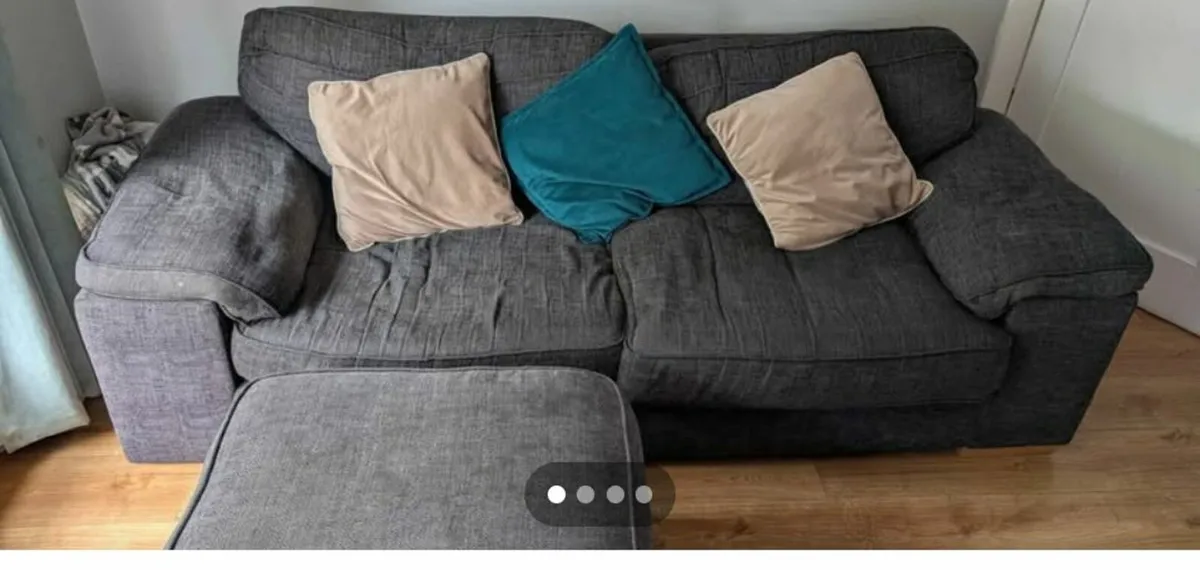Viewport: 1200px width, 570px height.
Task: Go to the fourth photo indicator dot
Action: (644, 494)
